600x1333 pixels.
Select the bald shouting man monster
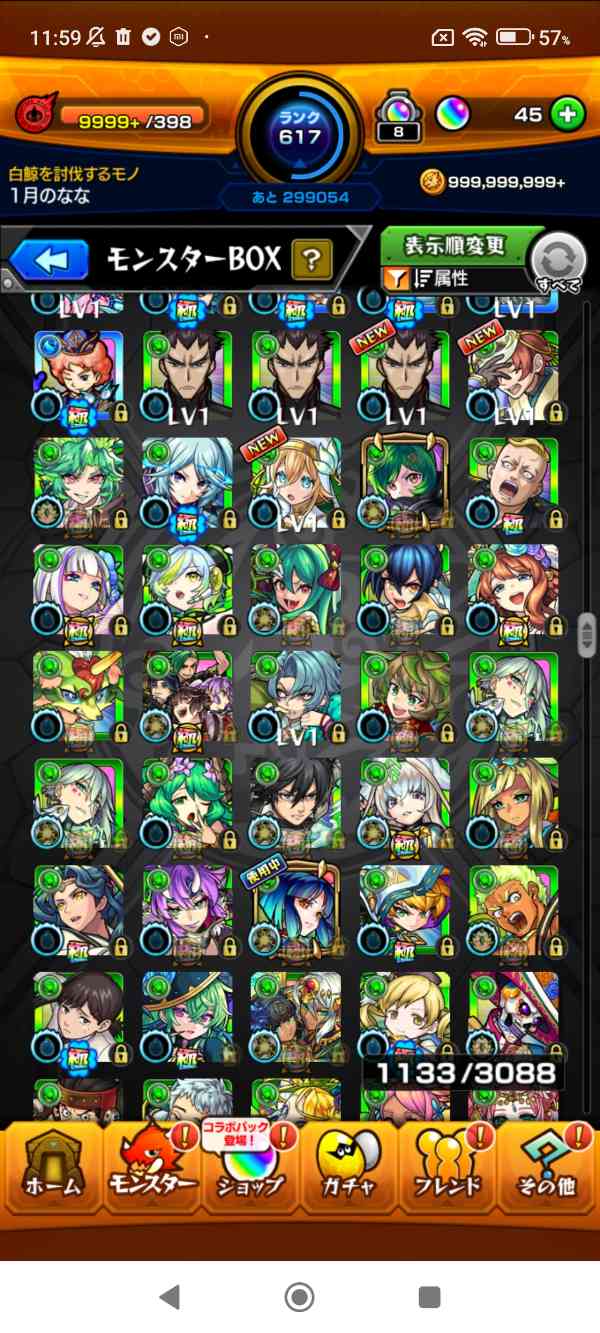pos(513,482)
